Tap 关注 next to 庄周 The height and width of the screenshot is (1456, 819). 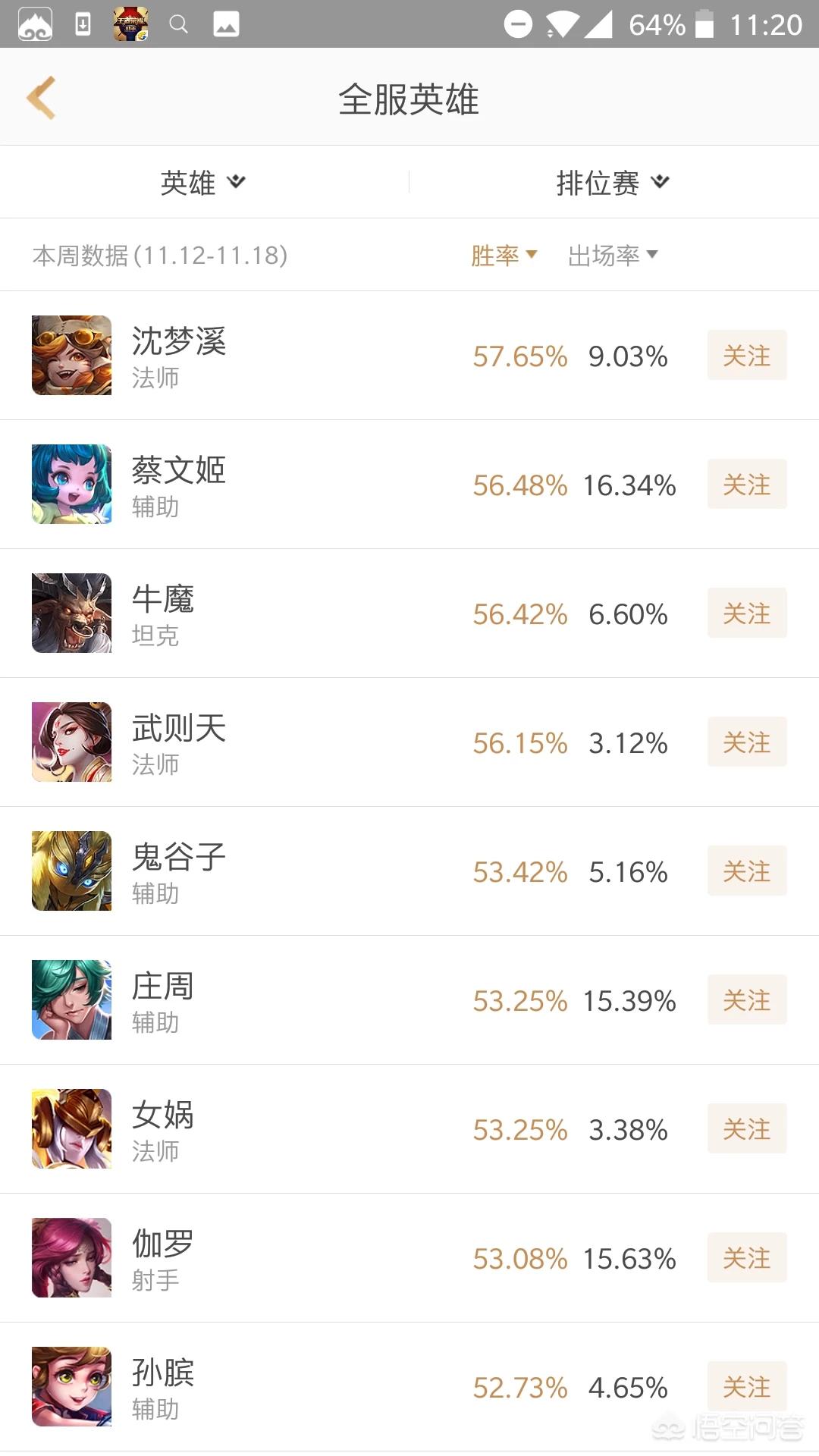click(747, 1000)
